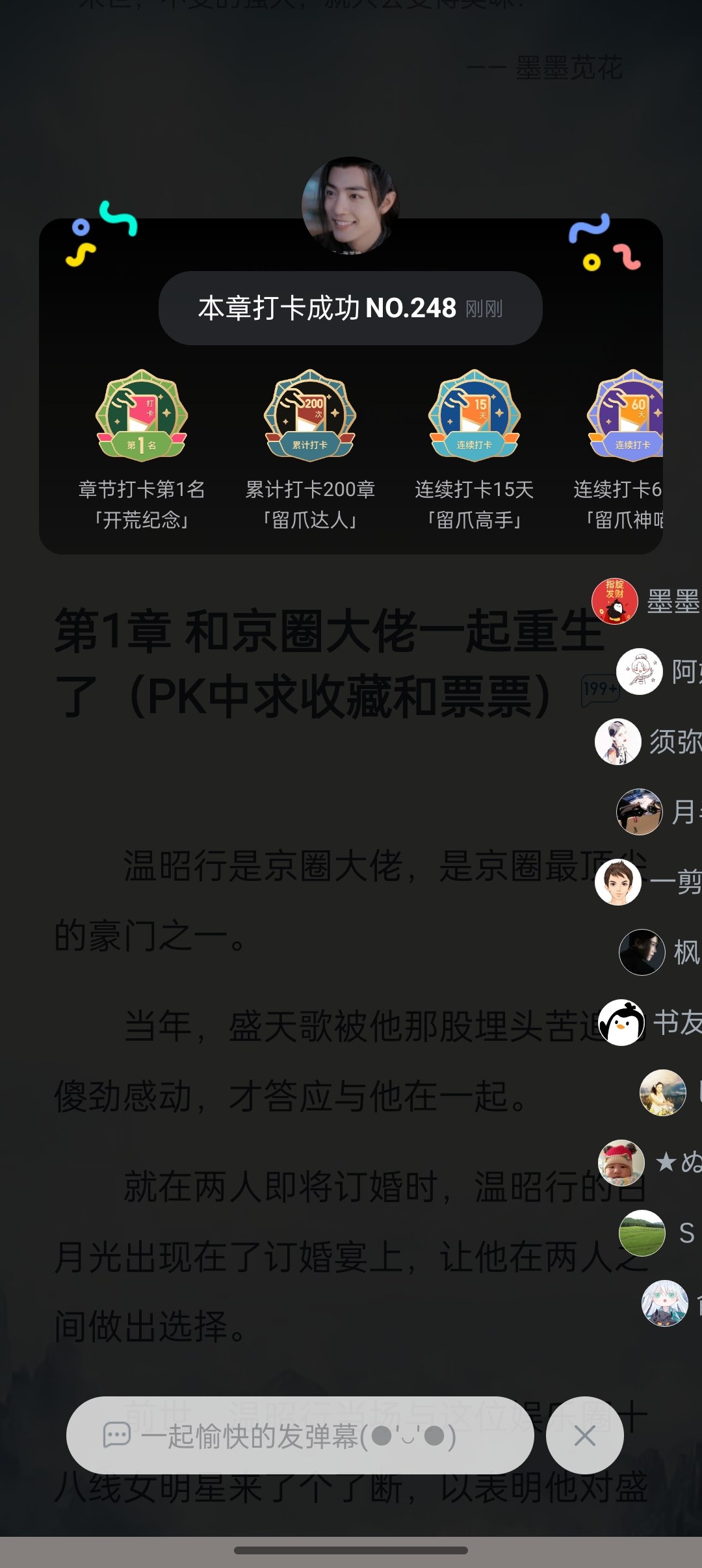The height and width of the screenshot is (1568, 702).
Task: Tap the 连续打卡15天 badge
Action: (x=474, y=416)
